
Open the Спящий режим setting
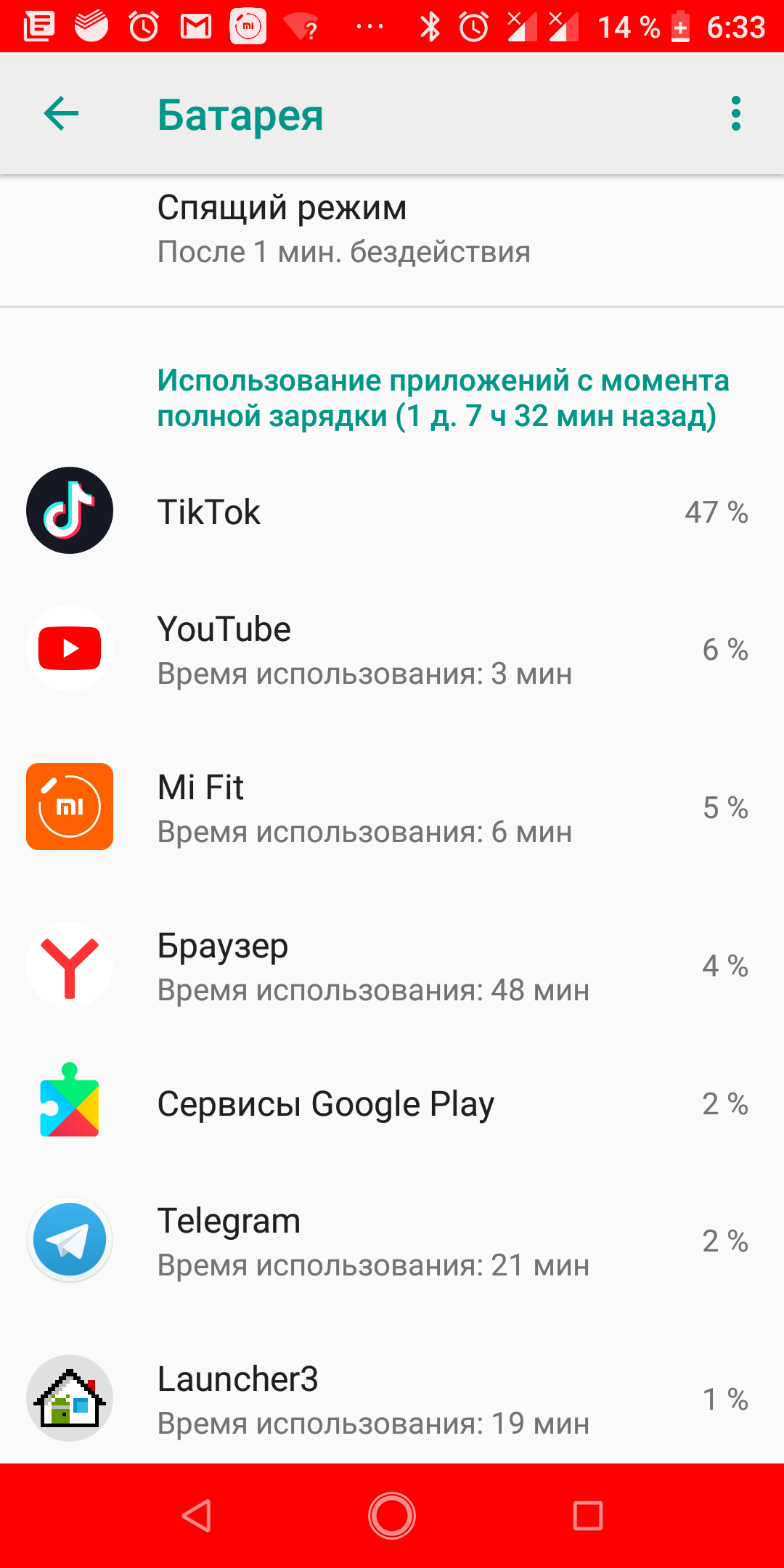(x=392, y=229)
